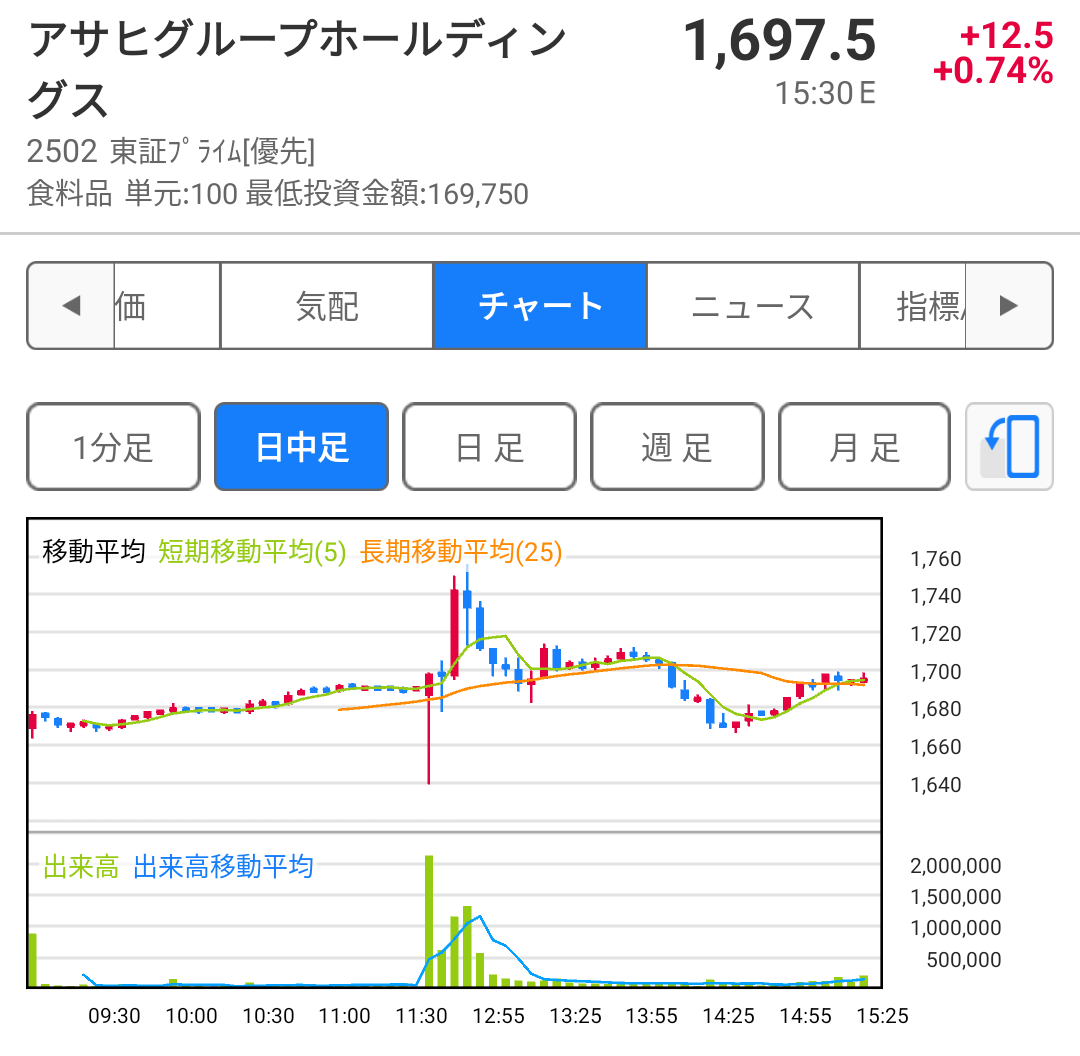Select the 日中足 chart interval

(302, 447)
